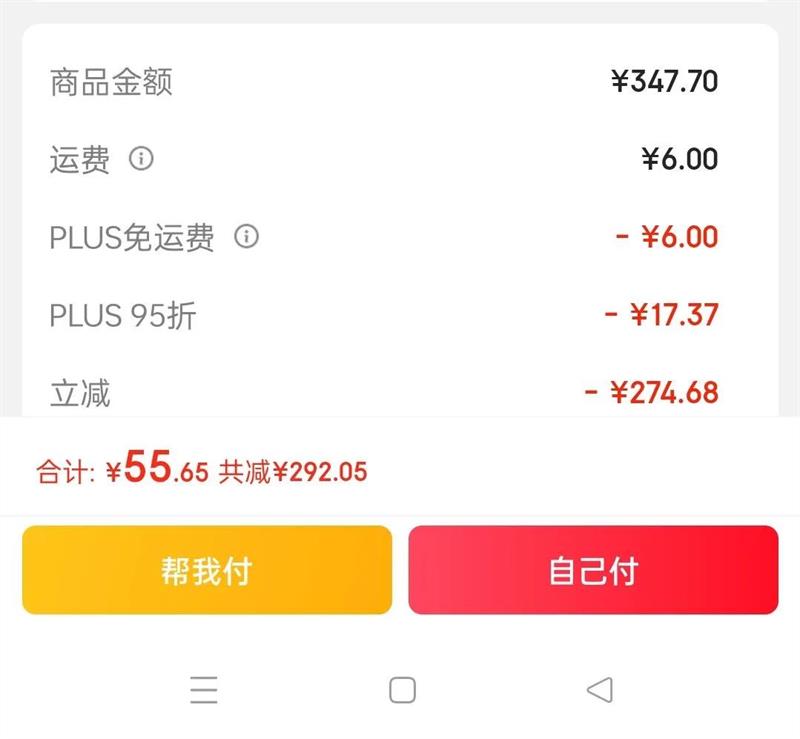This screenshot has height=739, width=800.
Task: Return to the home screen
Action: [402, 689]
